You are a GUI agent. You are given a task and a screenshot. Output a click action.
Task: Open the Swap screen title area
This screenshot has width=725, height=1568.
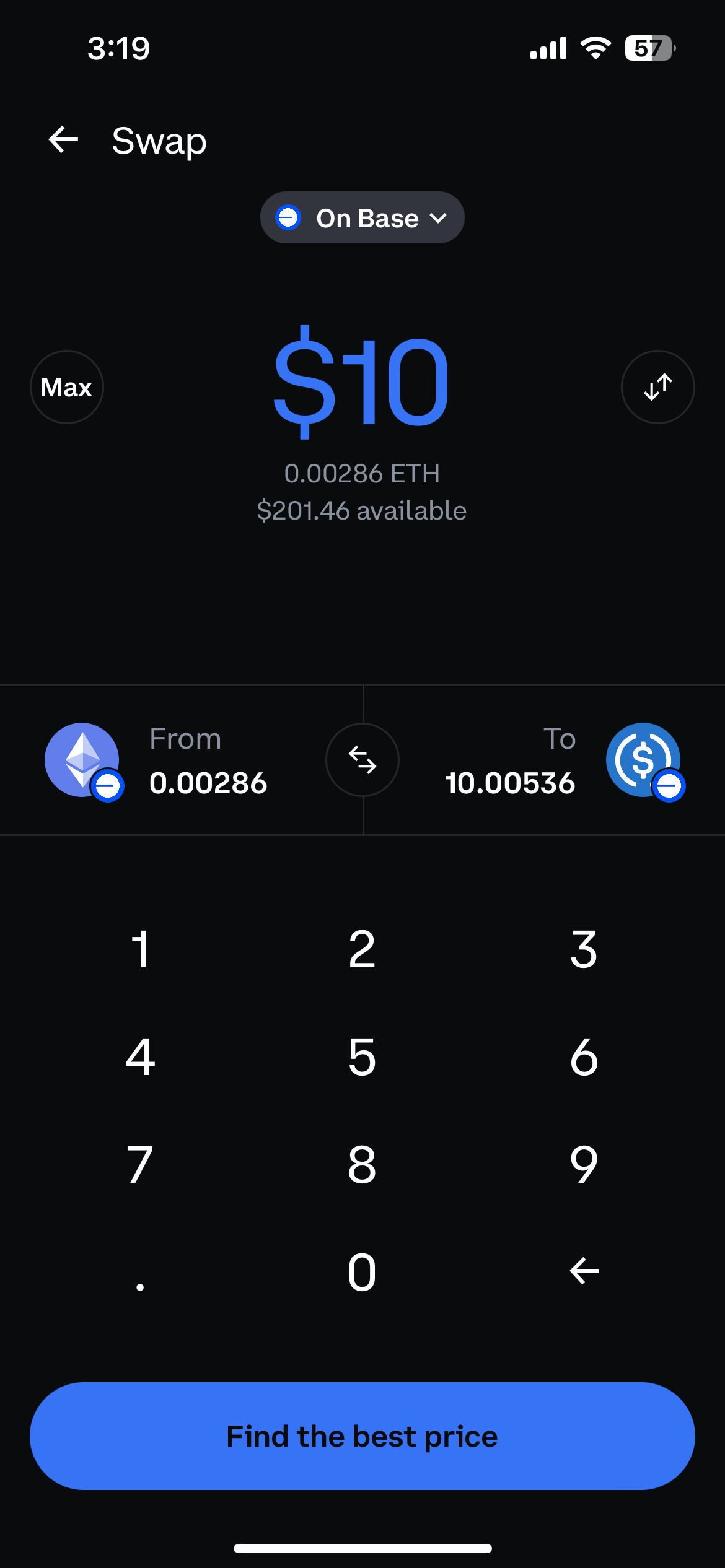pyautogui.click(x=158, y=140)
